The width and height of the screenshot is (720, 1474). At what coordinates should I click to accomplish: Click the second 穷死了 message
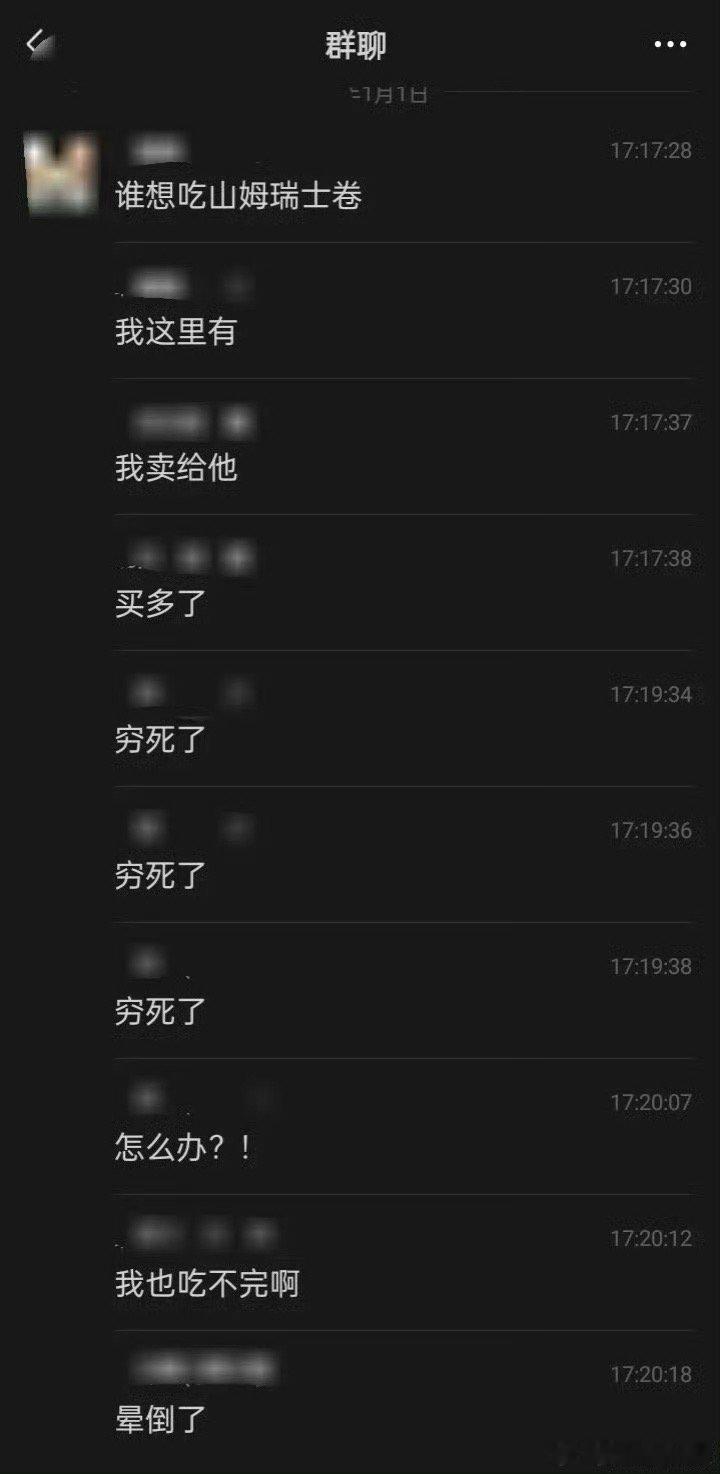click(157, 874)
